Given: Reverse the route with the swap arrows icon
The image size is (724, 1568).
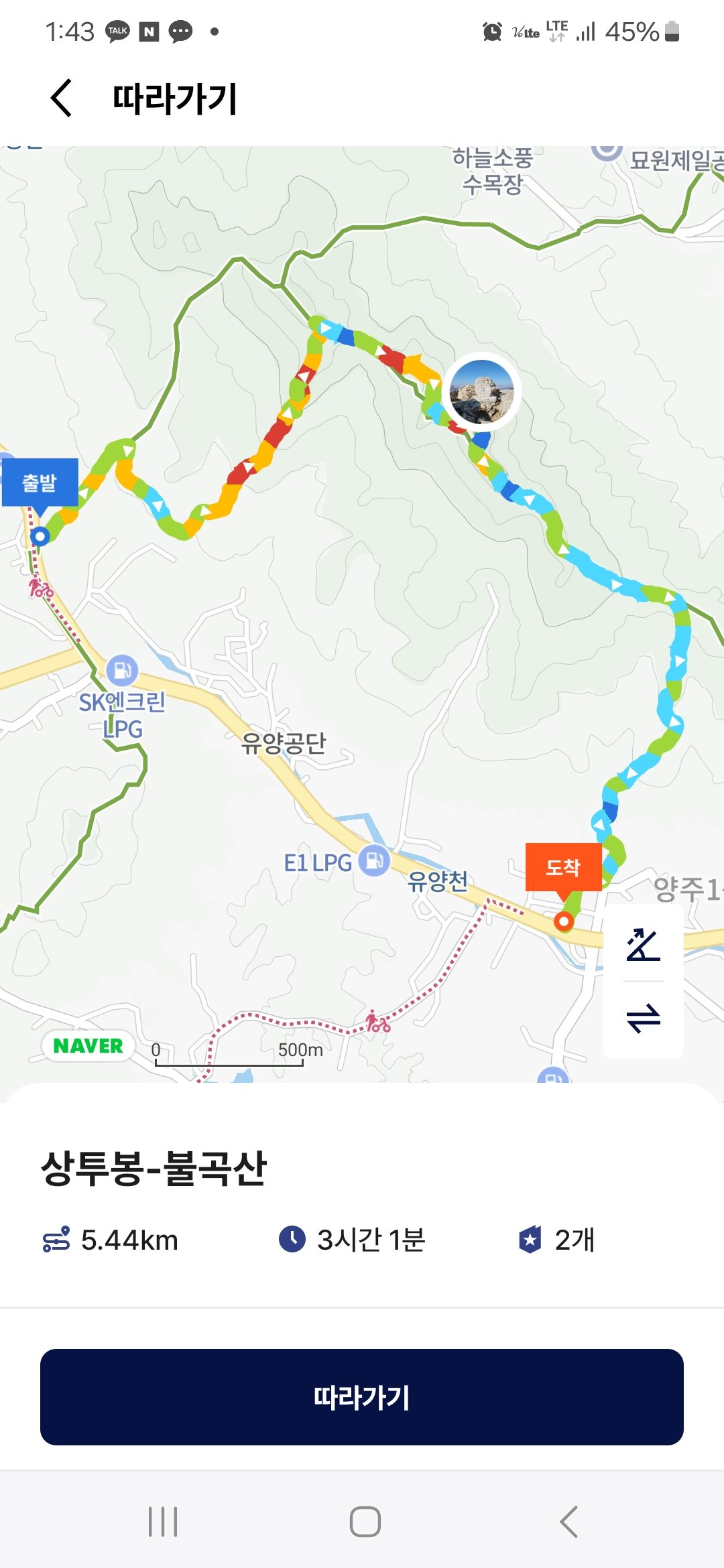Looking at the screenshot, I should [643, 1018].
